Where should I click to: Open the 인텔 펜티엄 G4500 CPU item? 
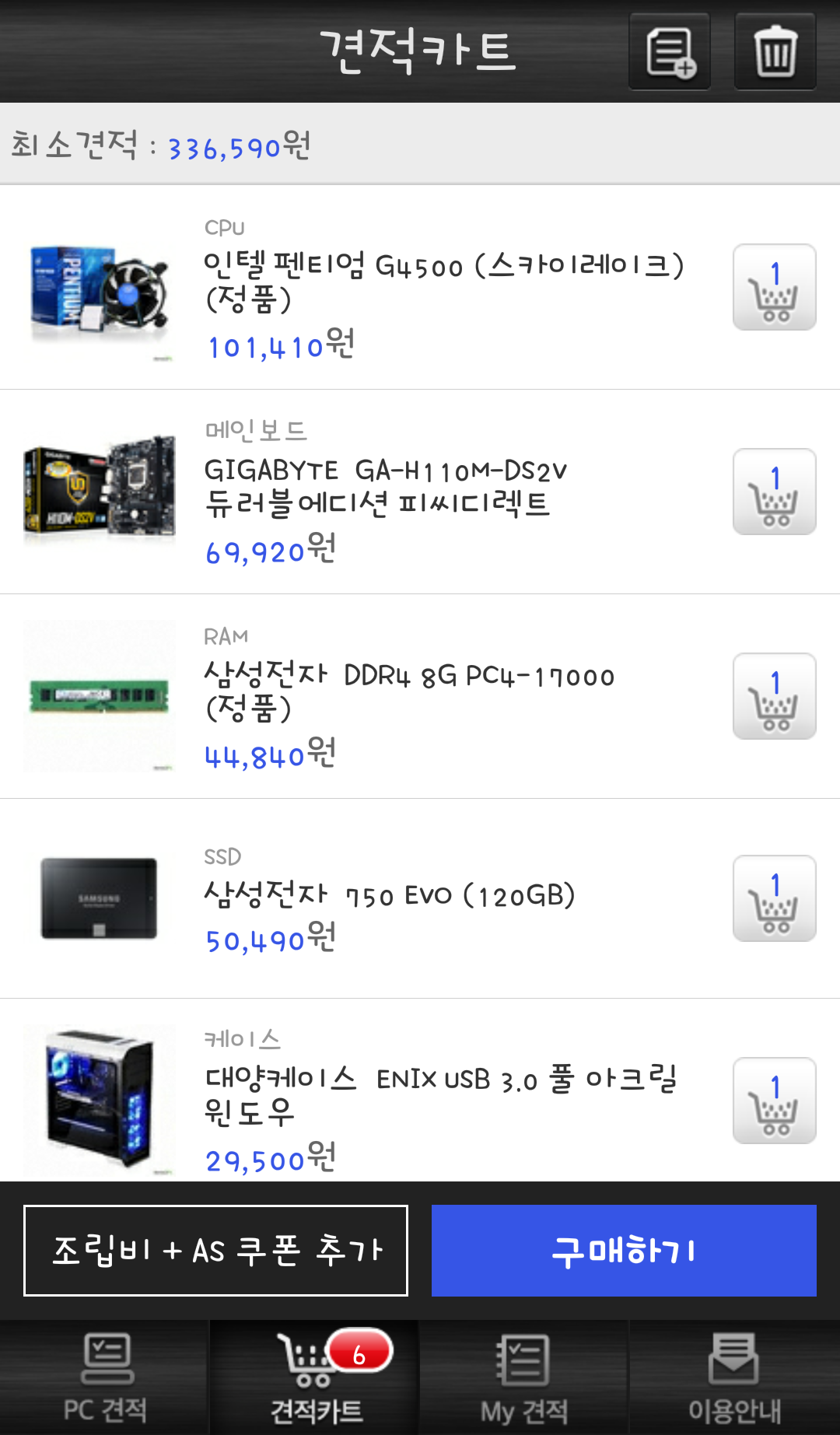pos(443,282)
